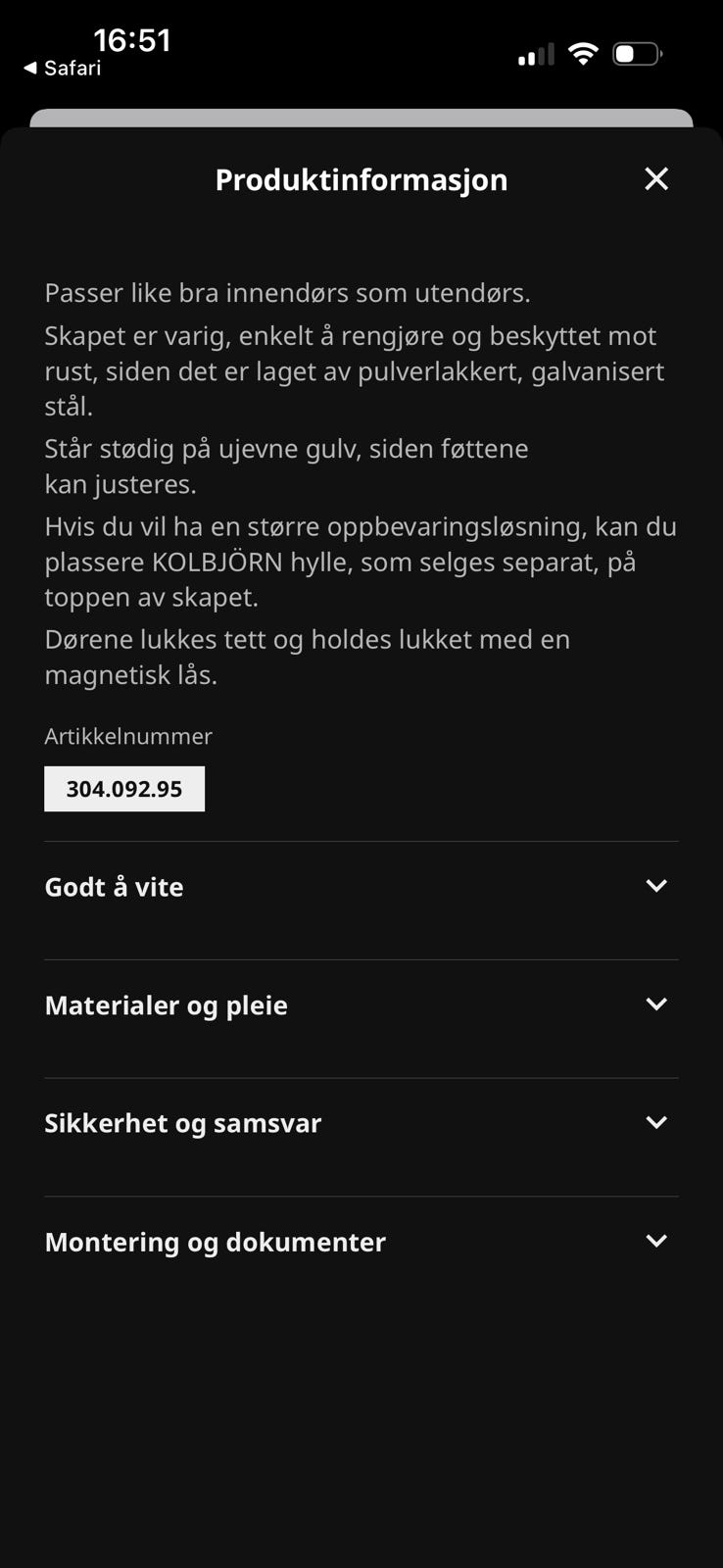Toggle the Montering og dokumenter disclosure row
The width and height of the screenshot is (723, 1568).
click(361, 1242)
